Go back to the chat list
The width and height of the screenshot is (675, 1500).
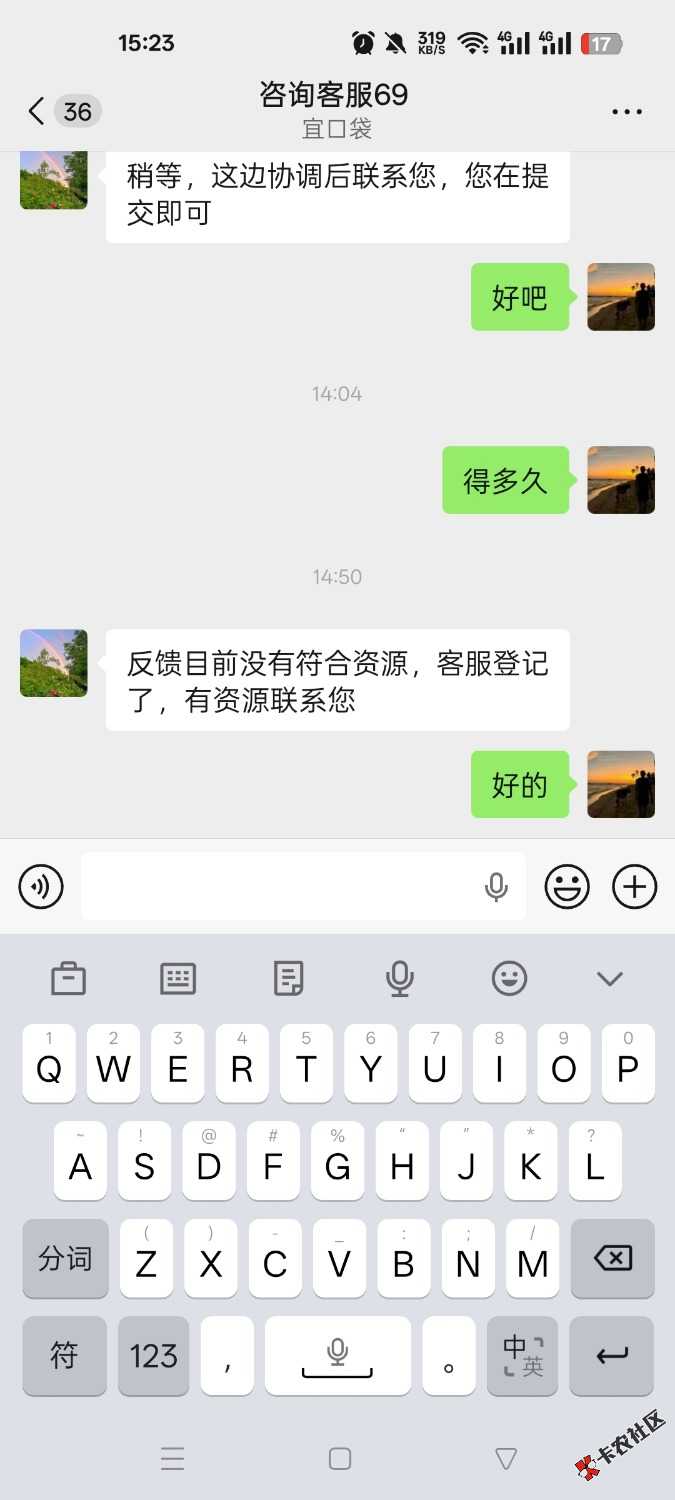[36, 111]
